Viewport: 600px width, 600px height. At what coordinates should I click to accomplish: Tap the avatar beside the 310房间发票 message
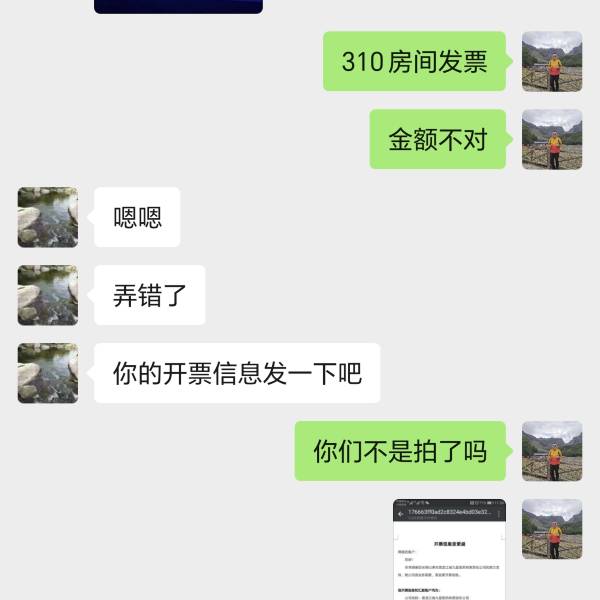[x=552, y=62]
